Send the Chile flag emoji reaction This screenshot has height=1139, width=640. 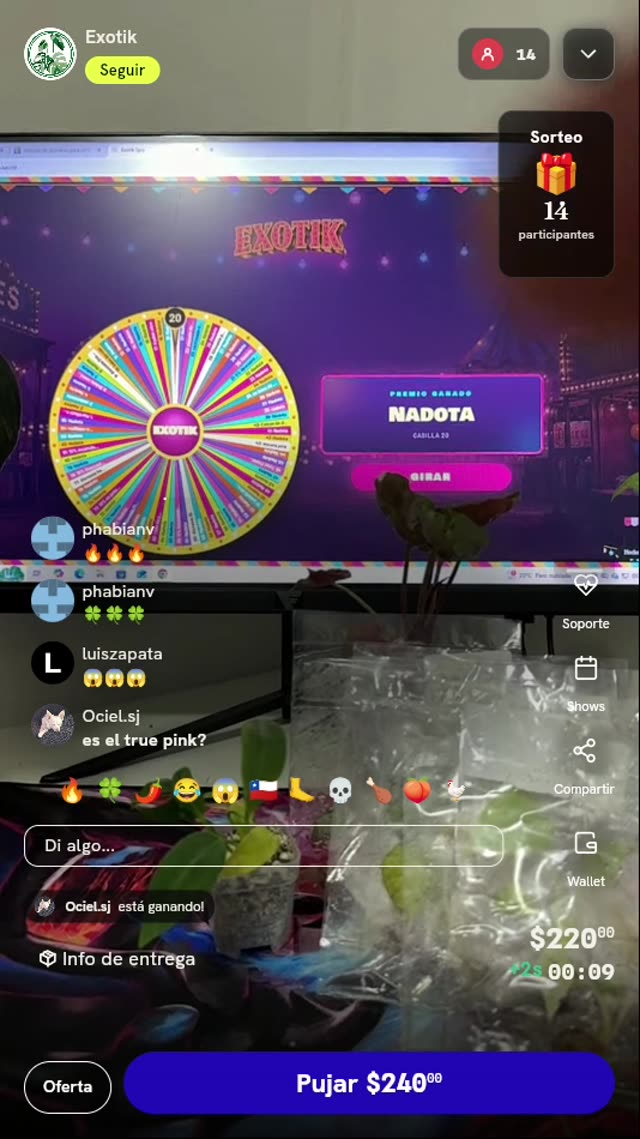point(263,790)
